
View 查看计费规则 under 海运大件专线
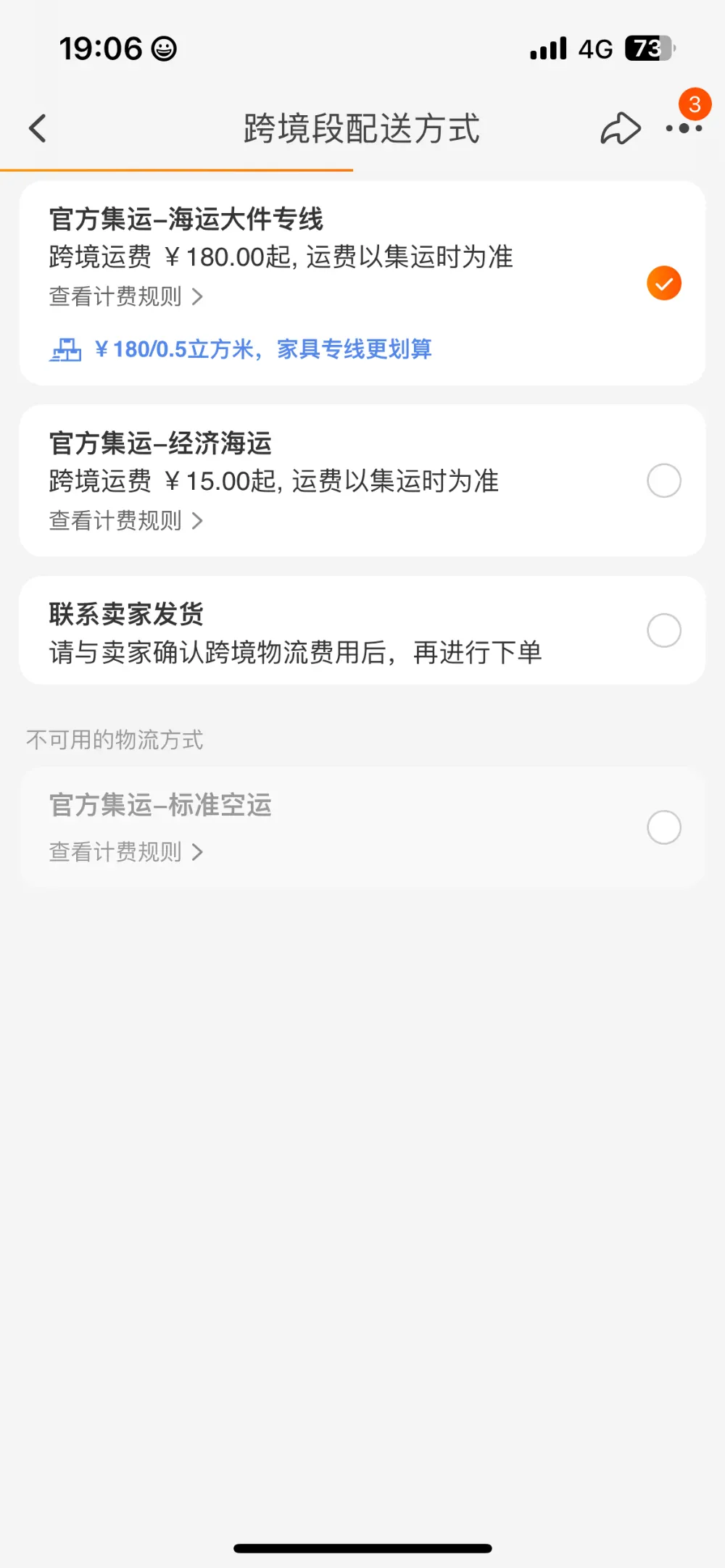click(x=126, y=296)
